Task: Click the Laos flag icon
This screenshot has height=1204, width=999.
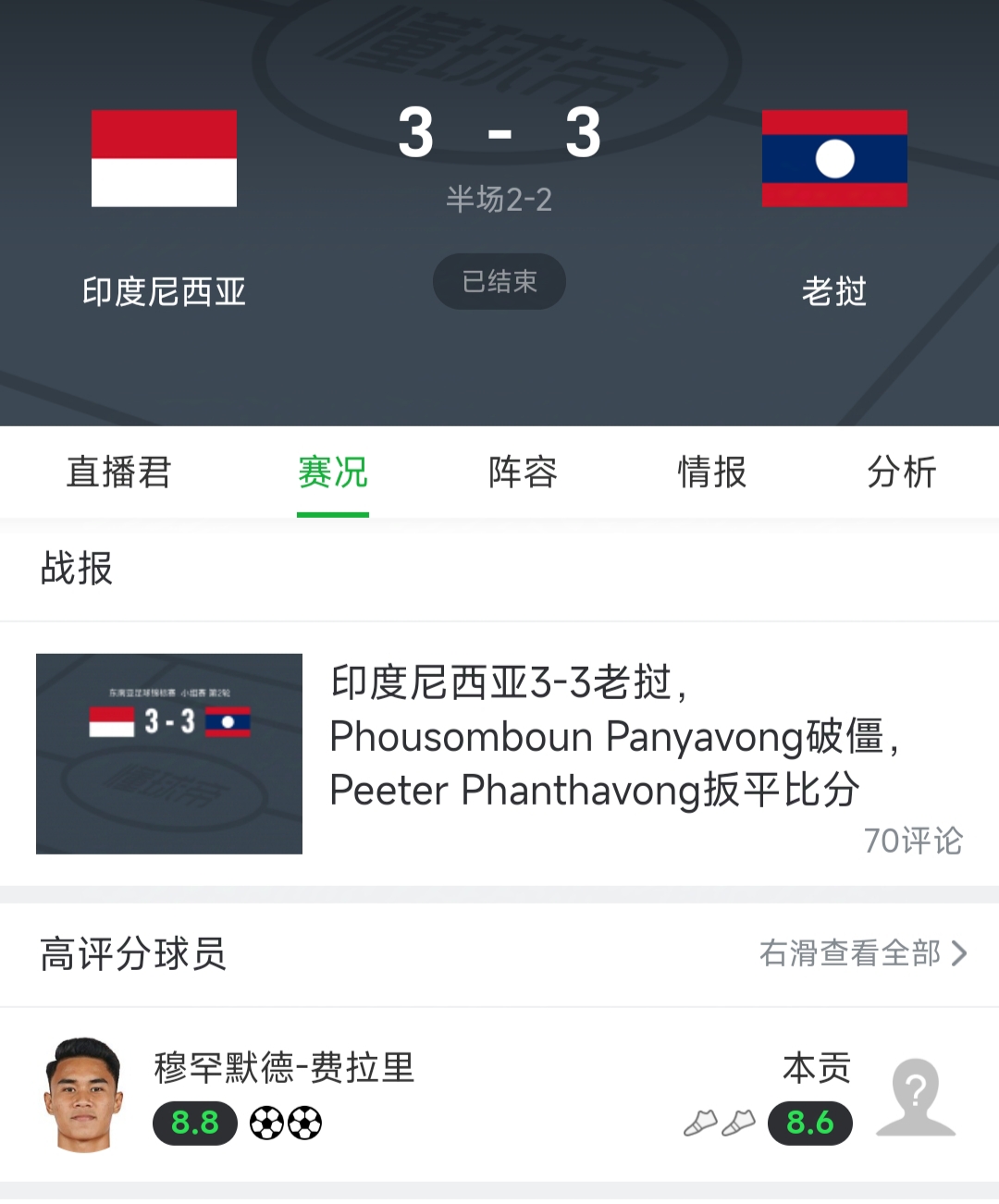Action: 832,158
